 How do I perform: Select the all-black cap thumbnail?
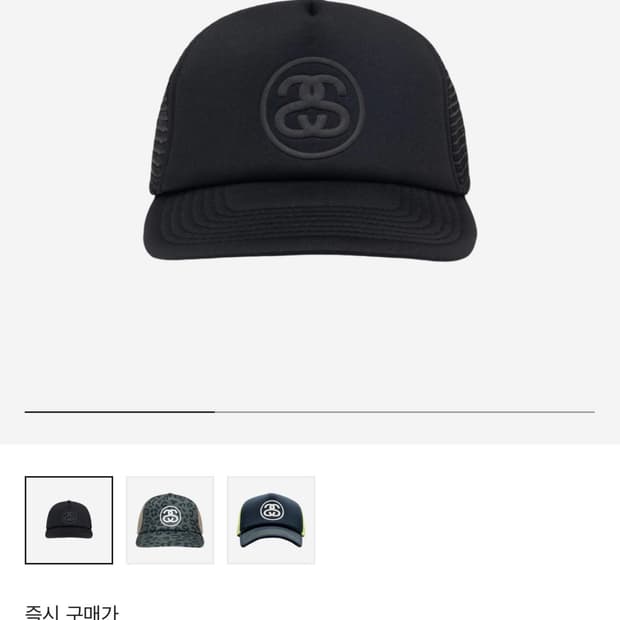pyautogui.click(x=69, y=520)
